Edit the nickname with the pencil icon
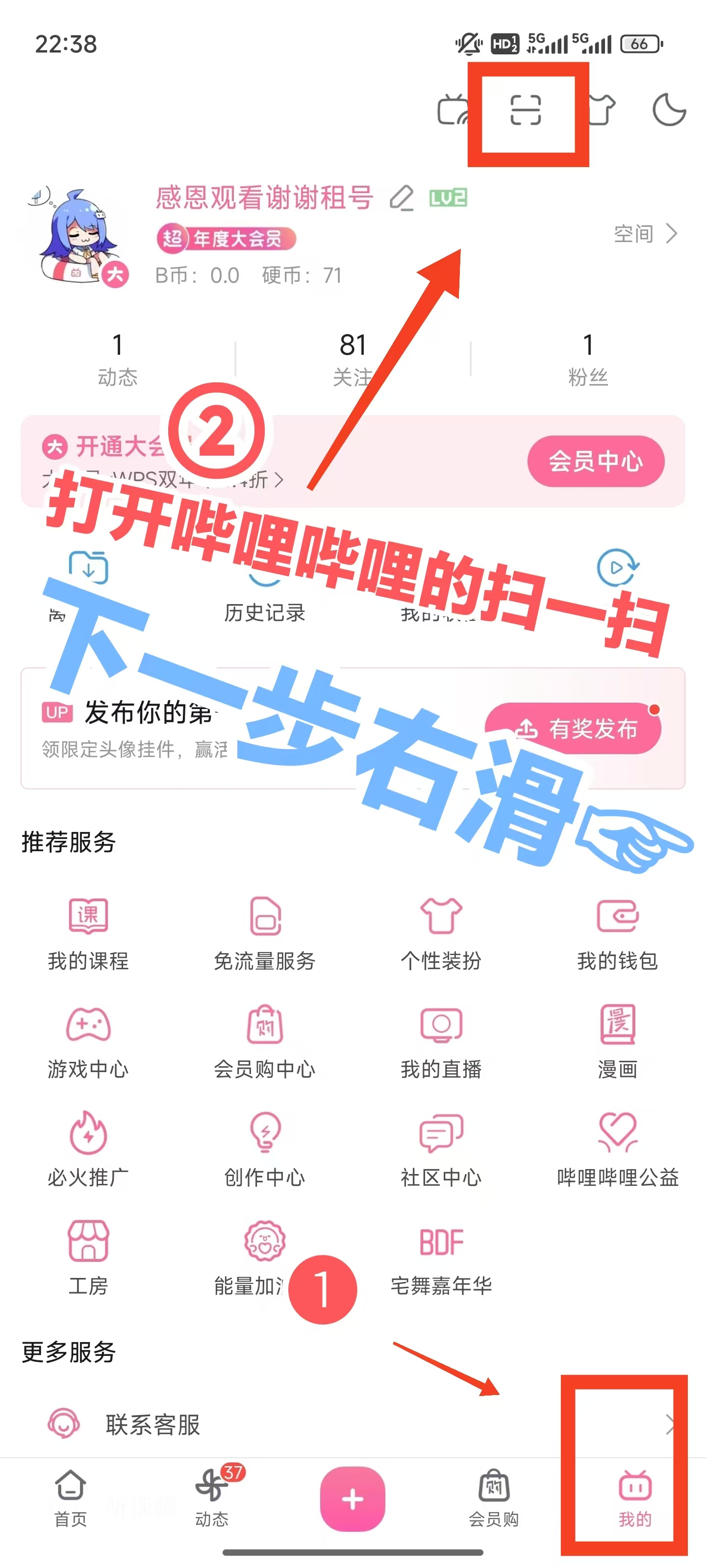This screenshot has width=706, height=1568. click(x=402, y=198)
